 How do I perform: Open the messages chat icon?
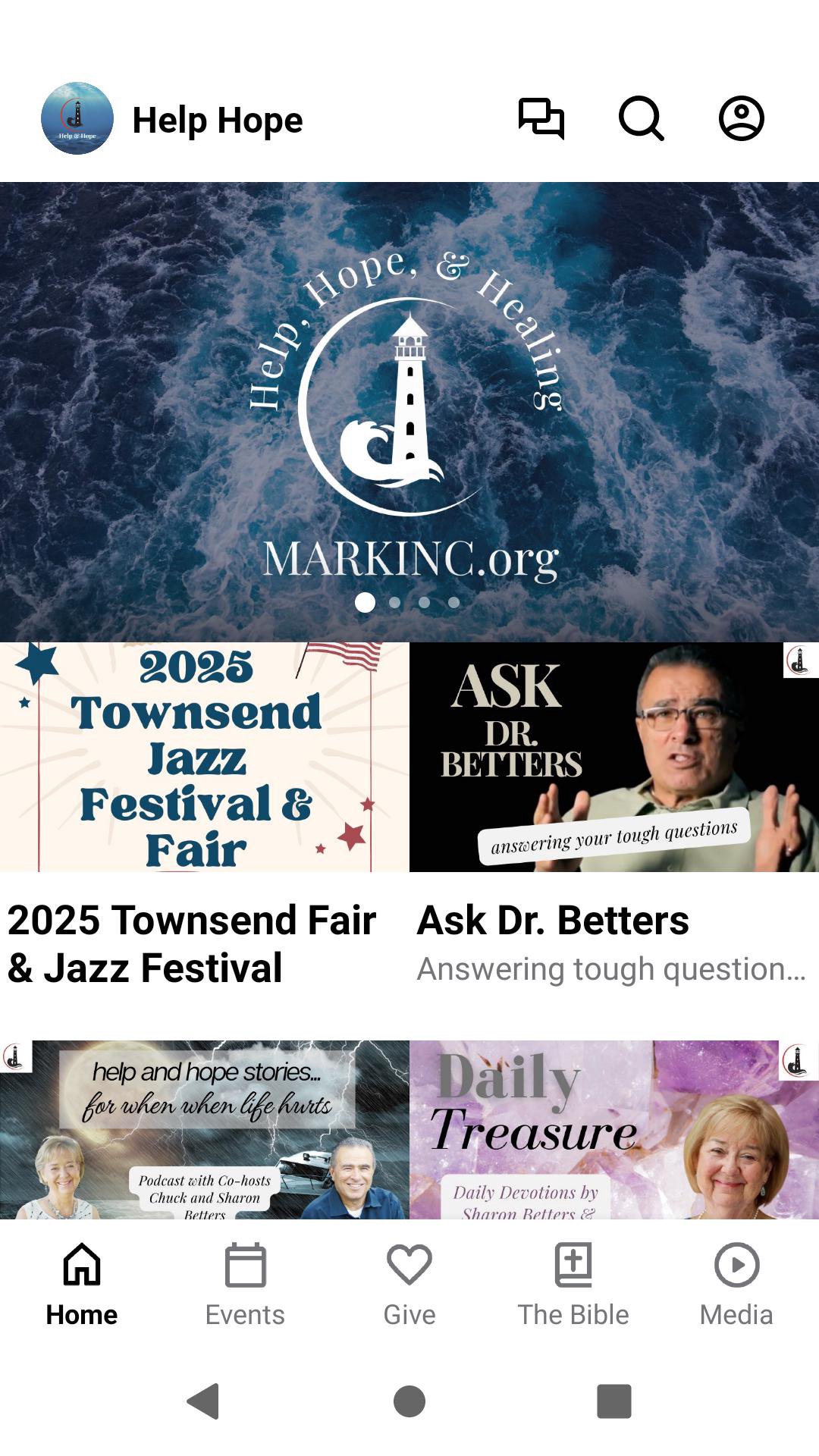541,119
